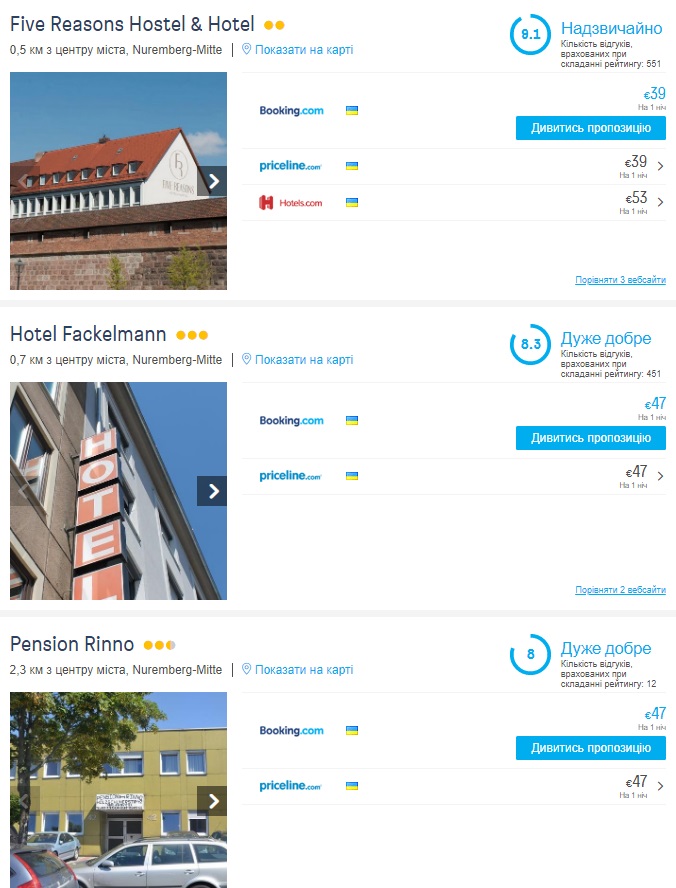Open priceline €47 deal for Pension Rinno
Viewport: 676px width, 888px height.
click(454, 786)
